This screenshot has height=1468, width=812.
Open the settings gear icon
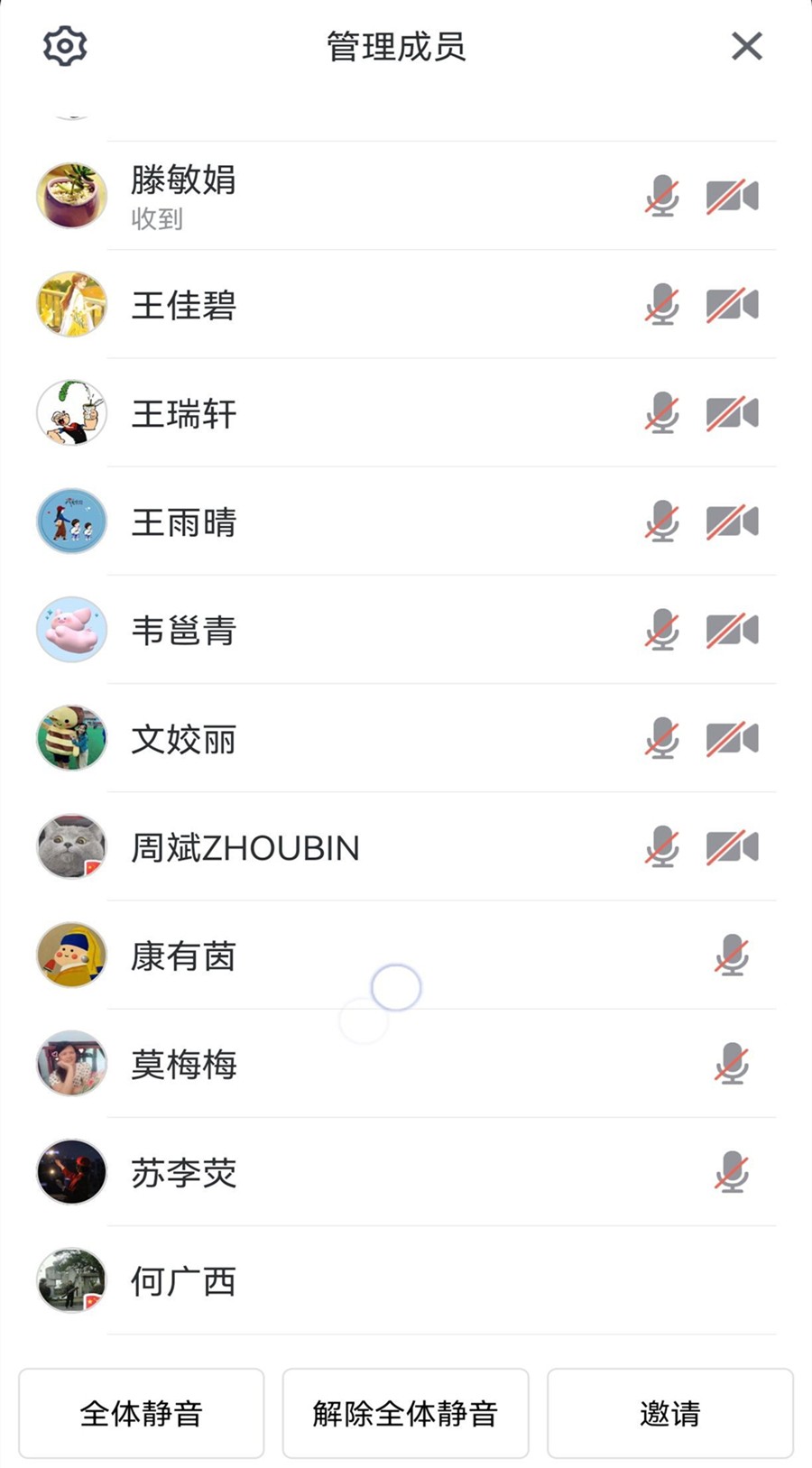pyautogui.click(x=65, y=46)
